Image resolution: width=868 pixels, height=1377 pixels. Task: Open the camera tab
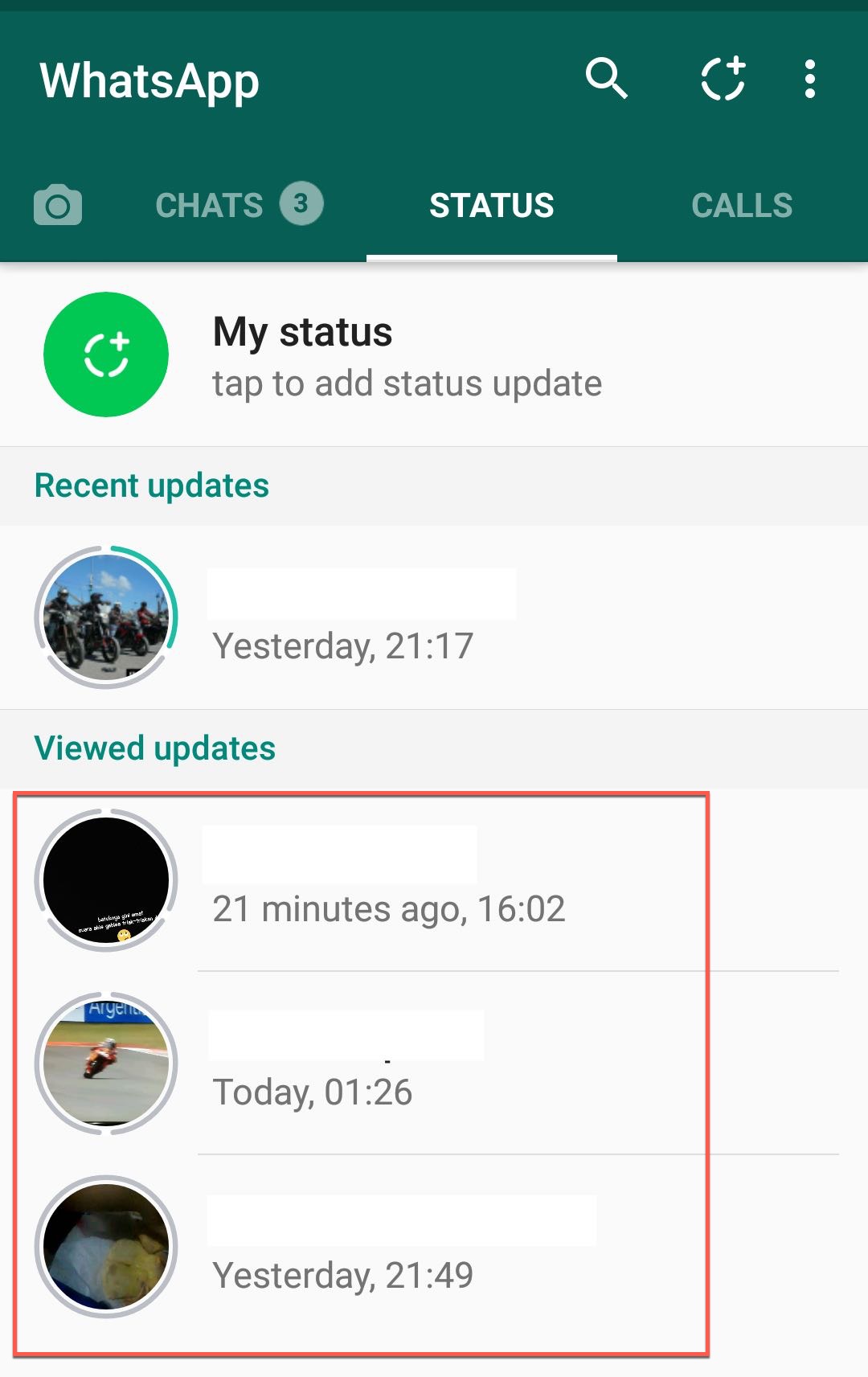pos(58,205)
